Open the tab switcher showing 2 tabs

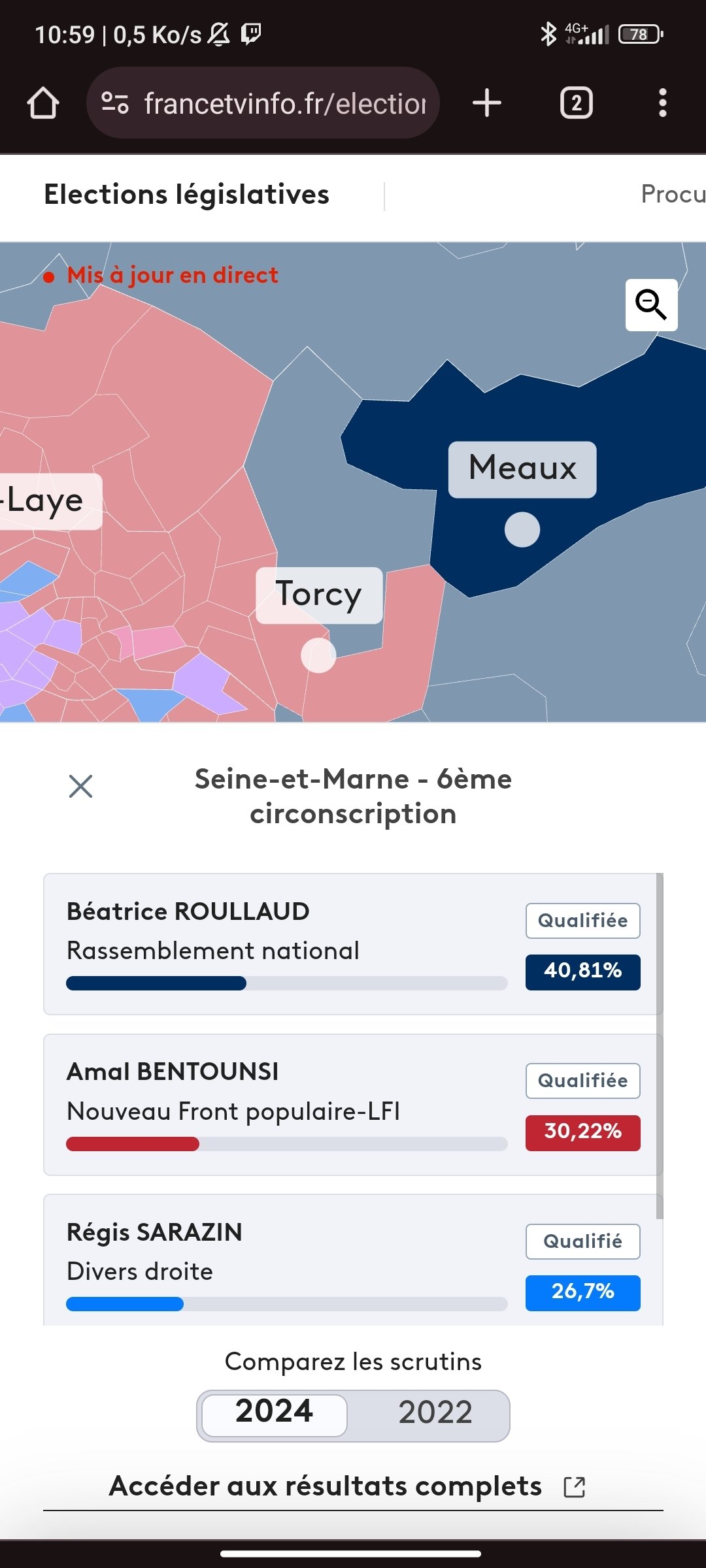[x=577, y=103]
